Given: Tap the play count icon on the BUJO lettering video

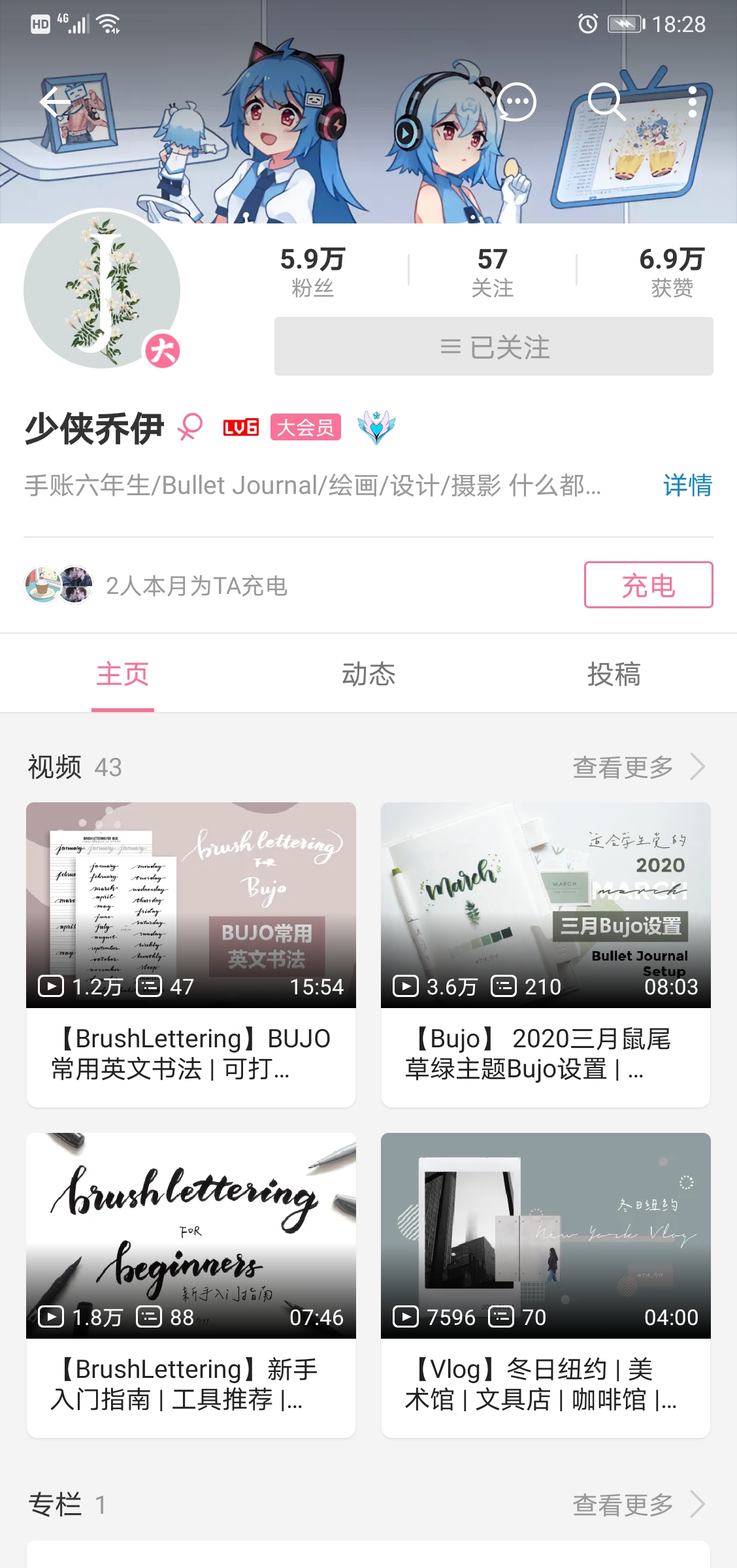Looking at the screenshot, I should [x=51, y=987].
